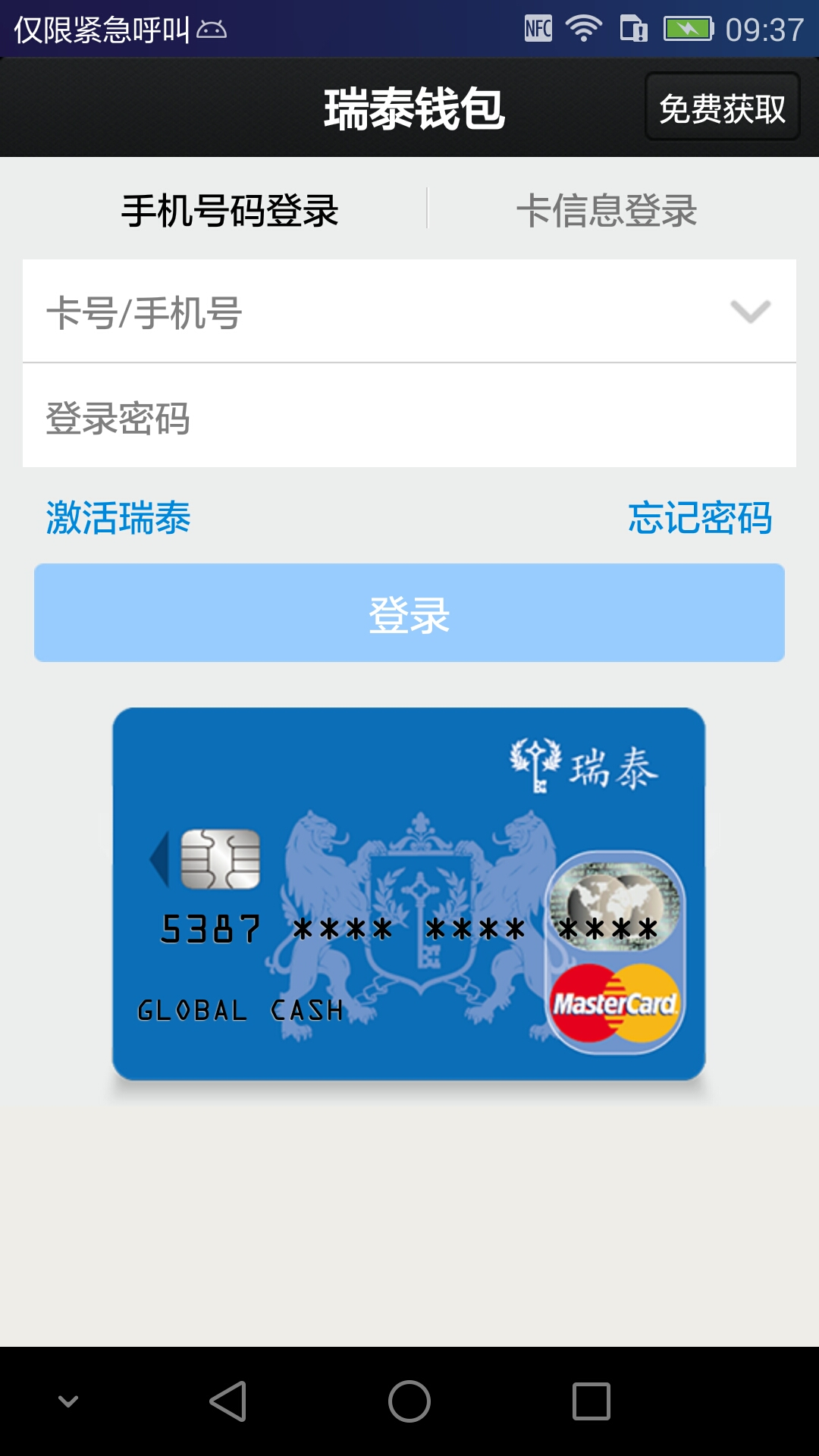The width and height of the screenshot is (819, 1456).
Task: Open the 忘记密码 link
Action: [x=699, y=518]
